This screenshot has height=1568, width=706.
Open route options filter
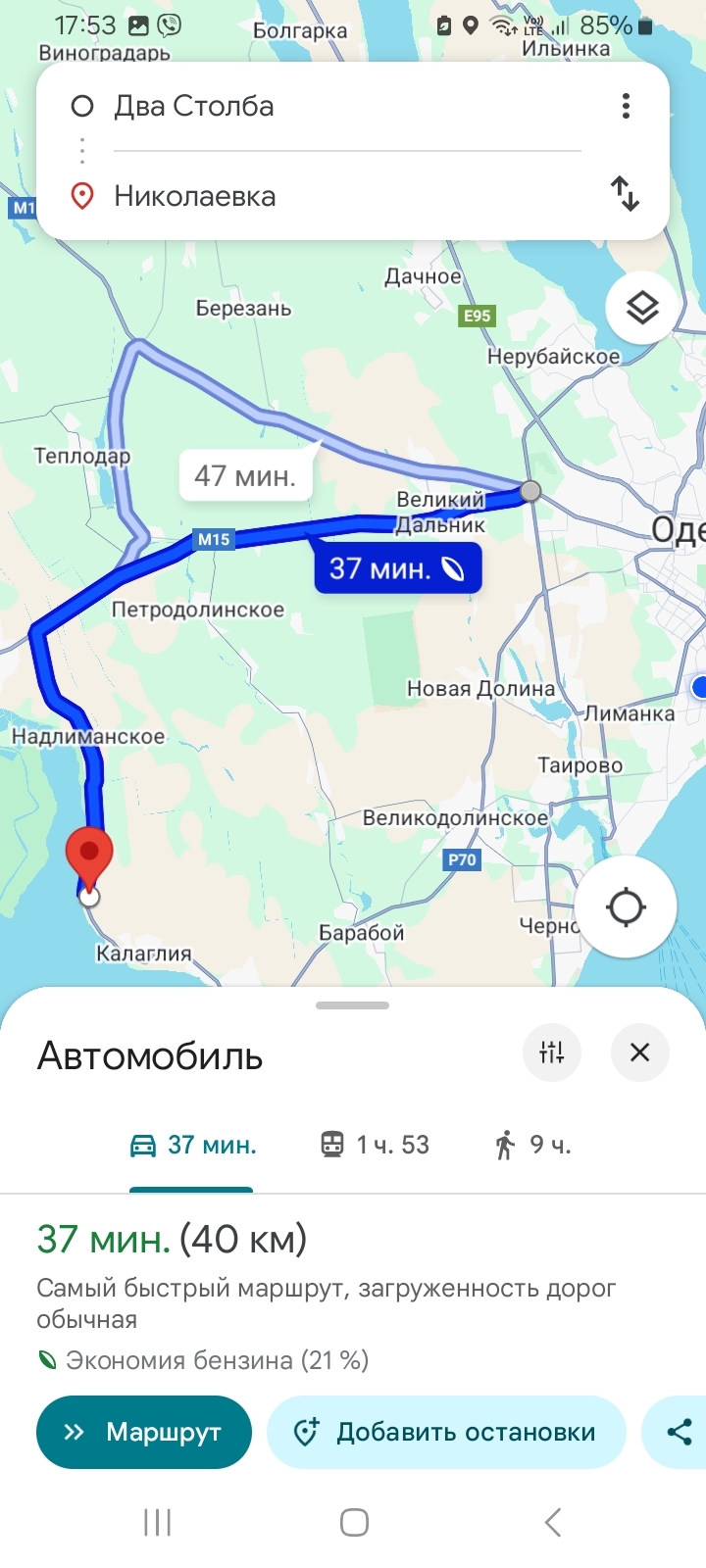tap(552, 1053)
